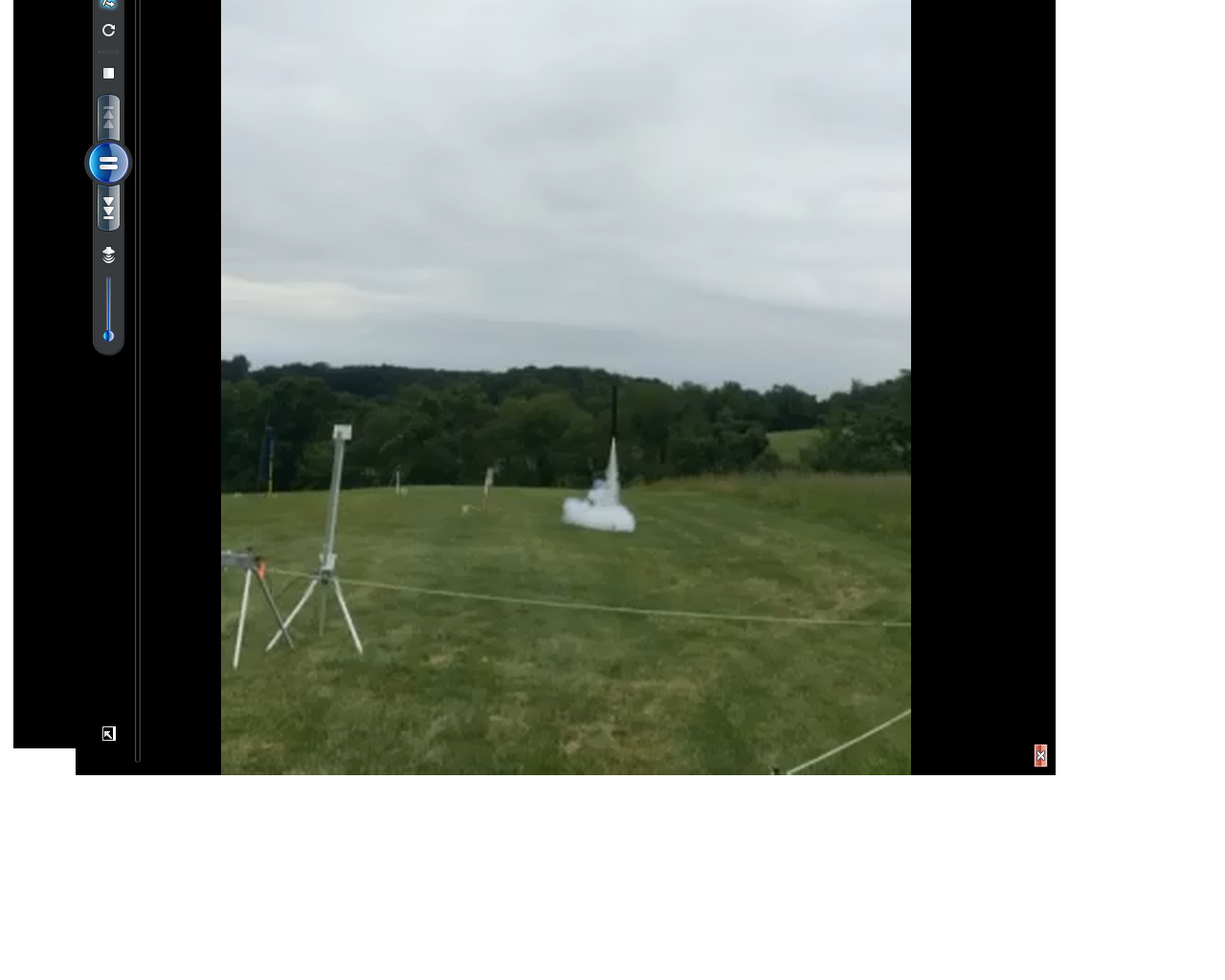This screenshot has width=1225, height=980.
Task: Switch view using the corner arrow icon
Action: coord(108,734)
